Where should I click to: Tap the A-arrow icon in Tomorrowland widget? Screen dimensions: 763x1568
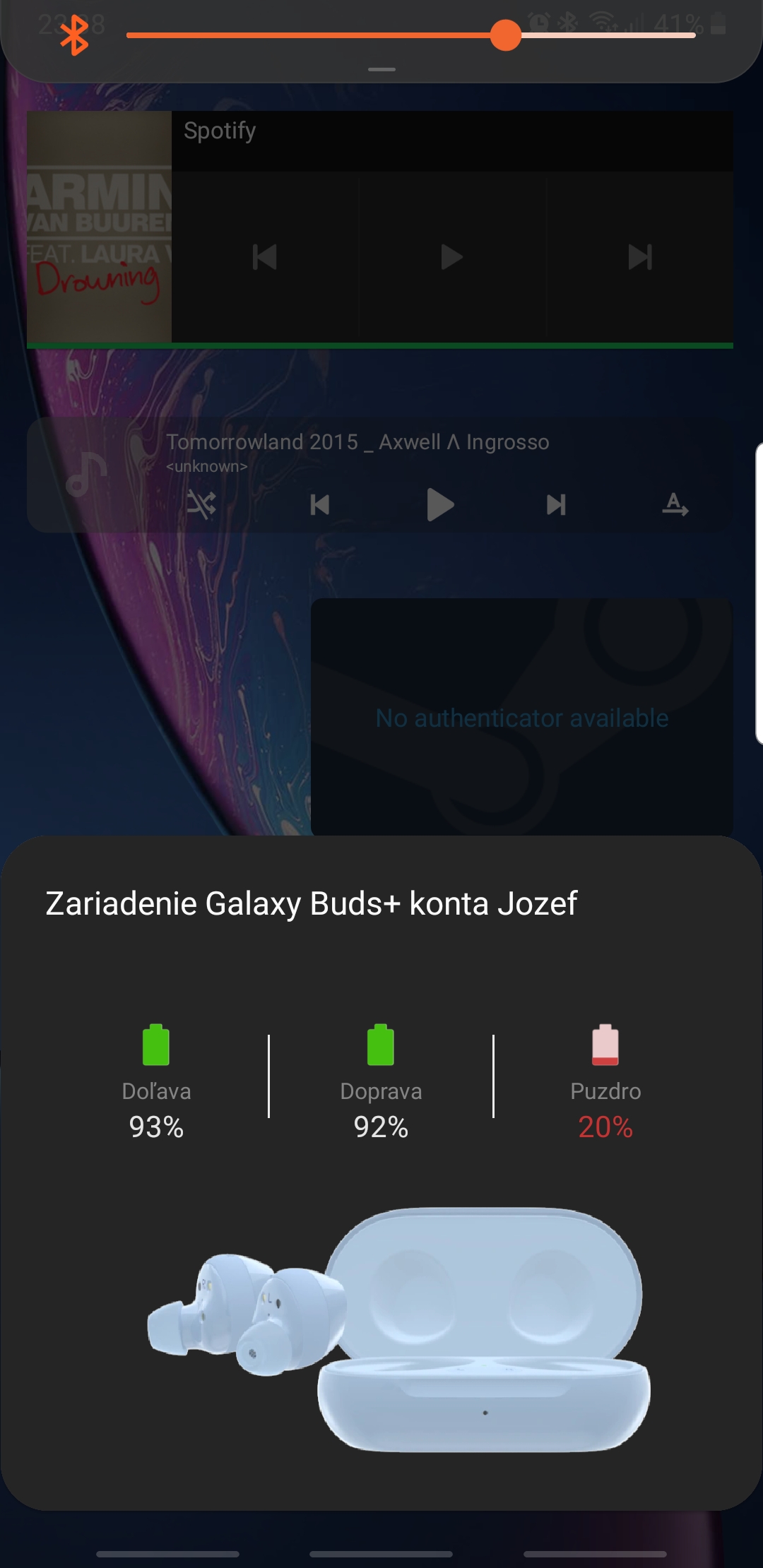(675, 505)
